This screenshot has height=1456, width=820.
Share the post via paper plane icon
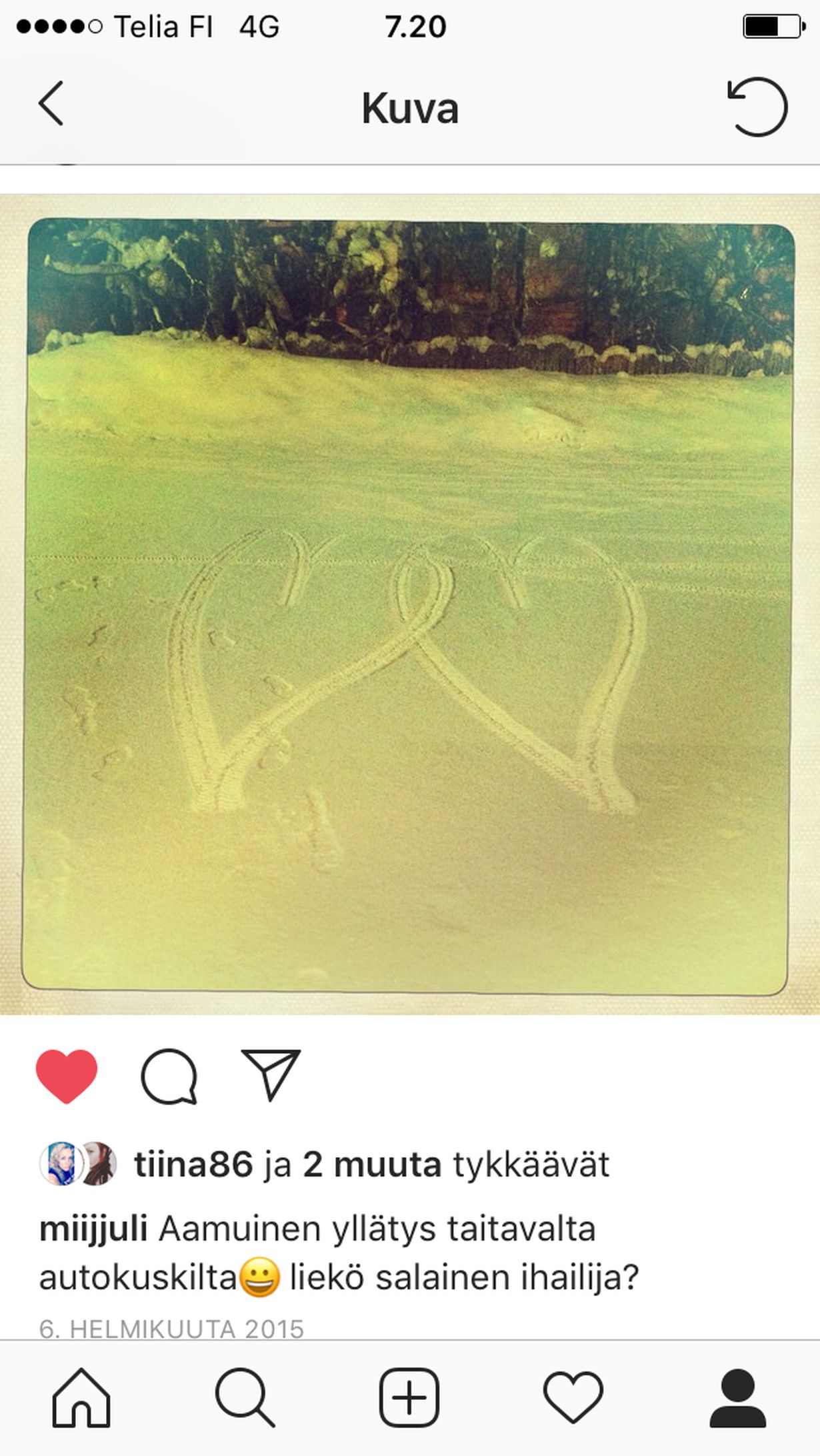(x=271, y=1074)
